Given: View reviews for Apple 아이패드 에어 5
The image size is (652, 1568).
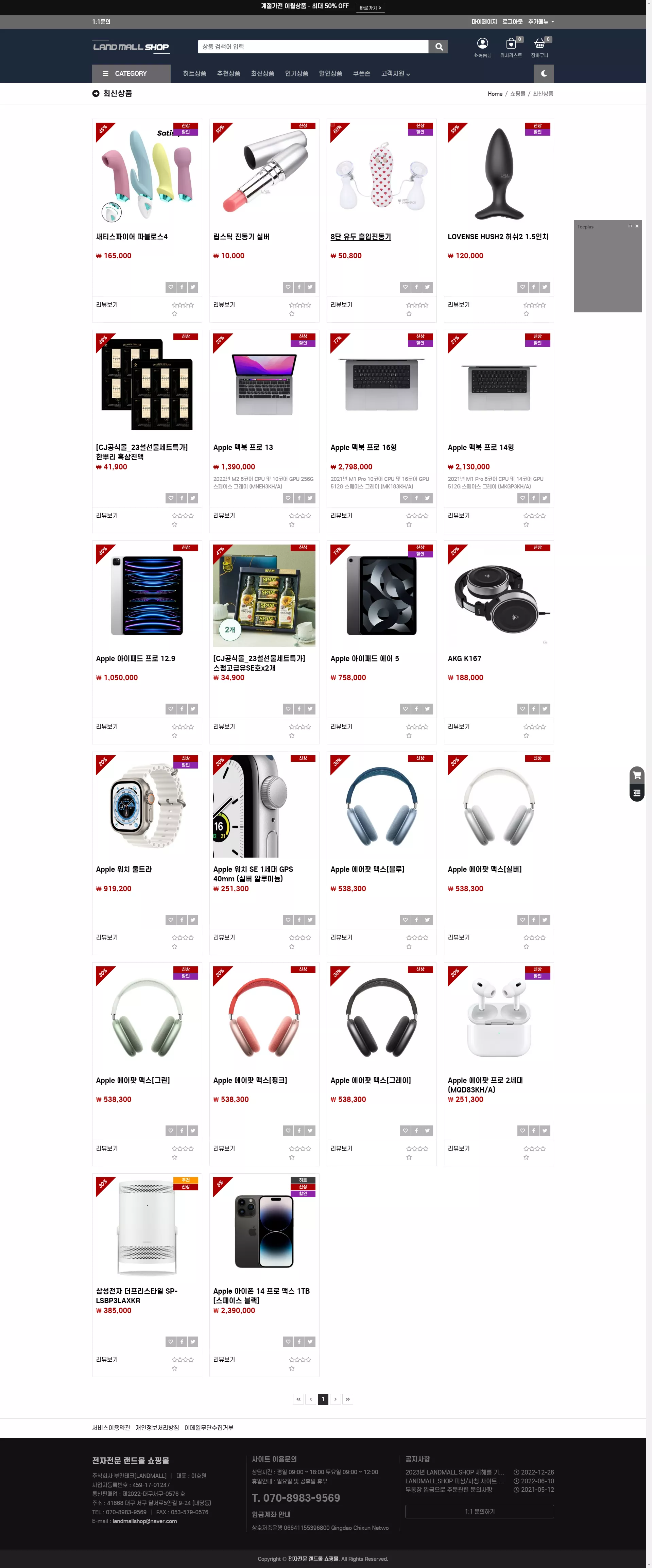Looking at the screenshot, I should (x=341, y=727).
